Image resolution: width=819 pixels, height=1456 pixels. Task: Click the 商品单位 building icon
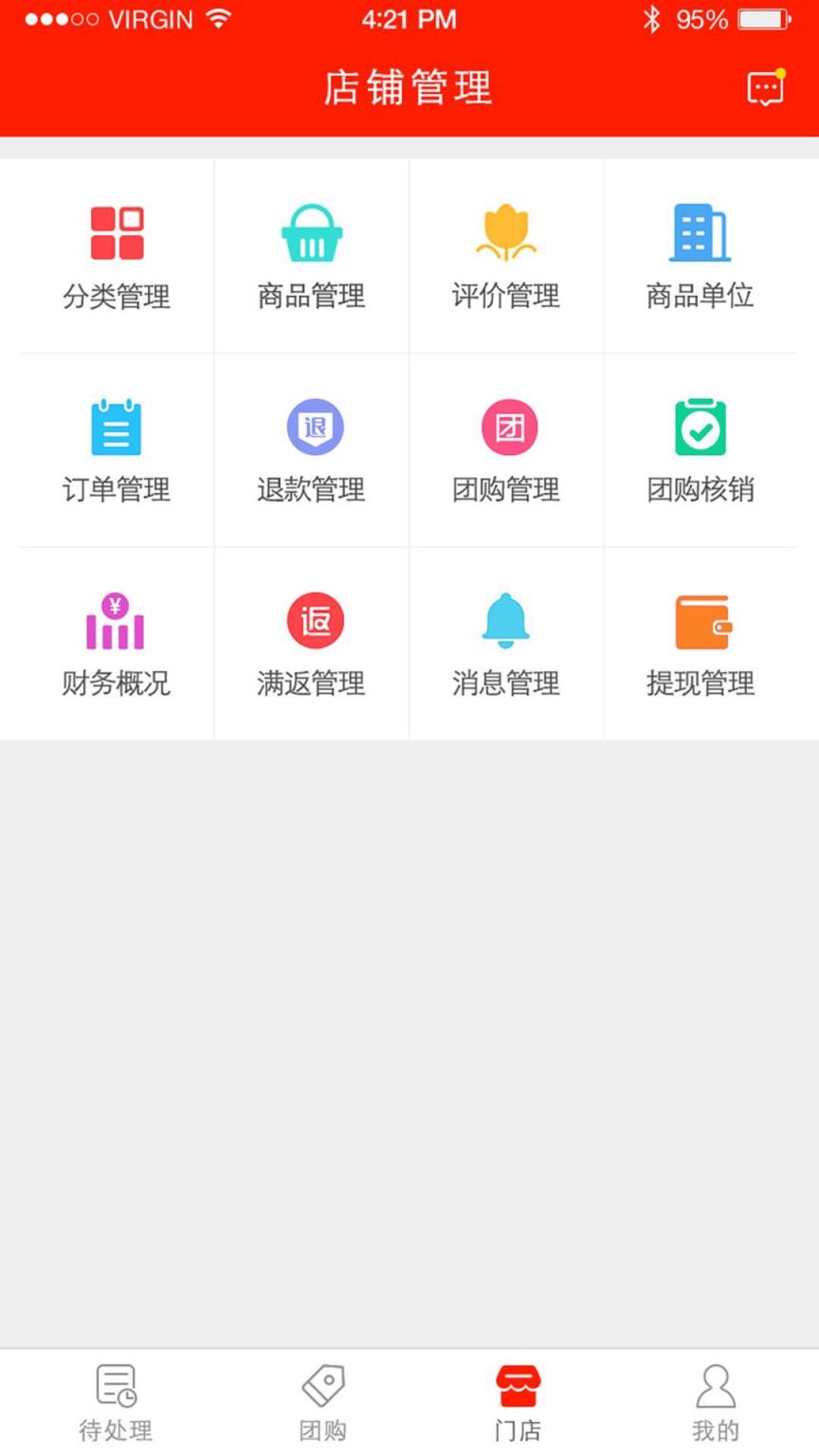[x=701, y=230]
